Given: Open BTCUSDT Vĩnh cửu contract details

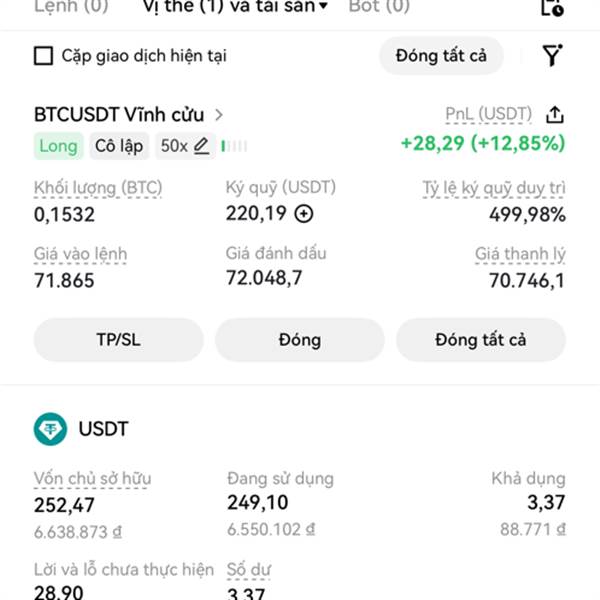Looking at the screenshot, I should 130,114.
